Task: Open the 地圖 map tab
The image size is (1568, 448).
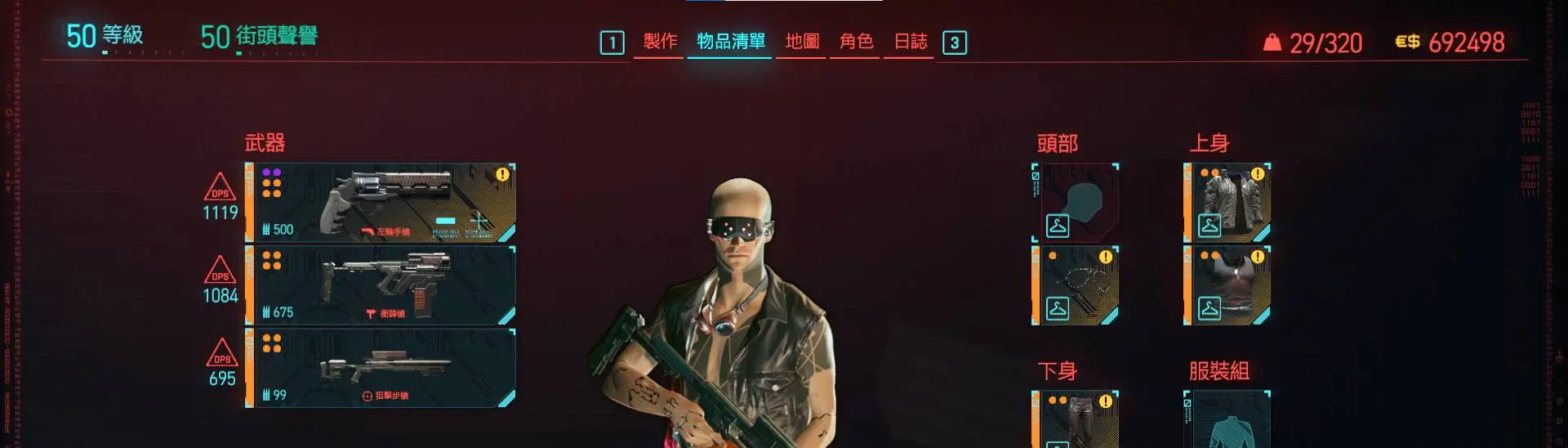Action: [801, 42]
